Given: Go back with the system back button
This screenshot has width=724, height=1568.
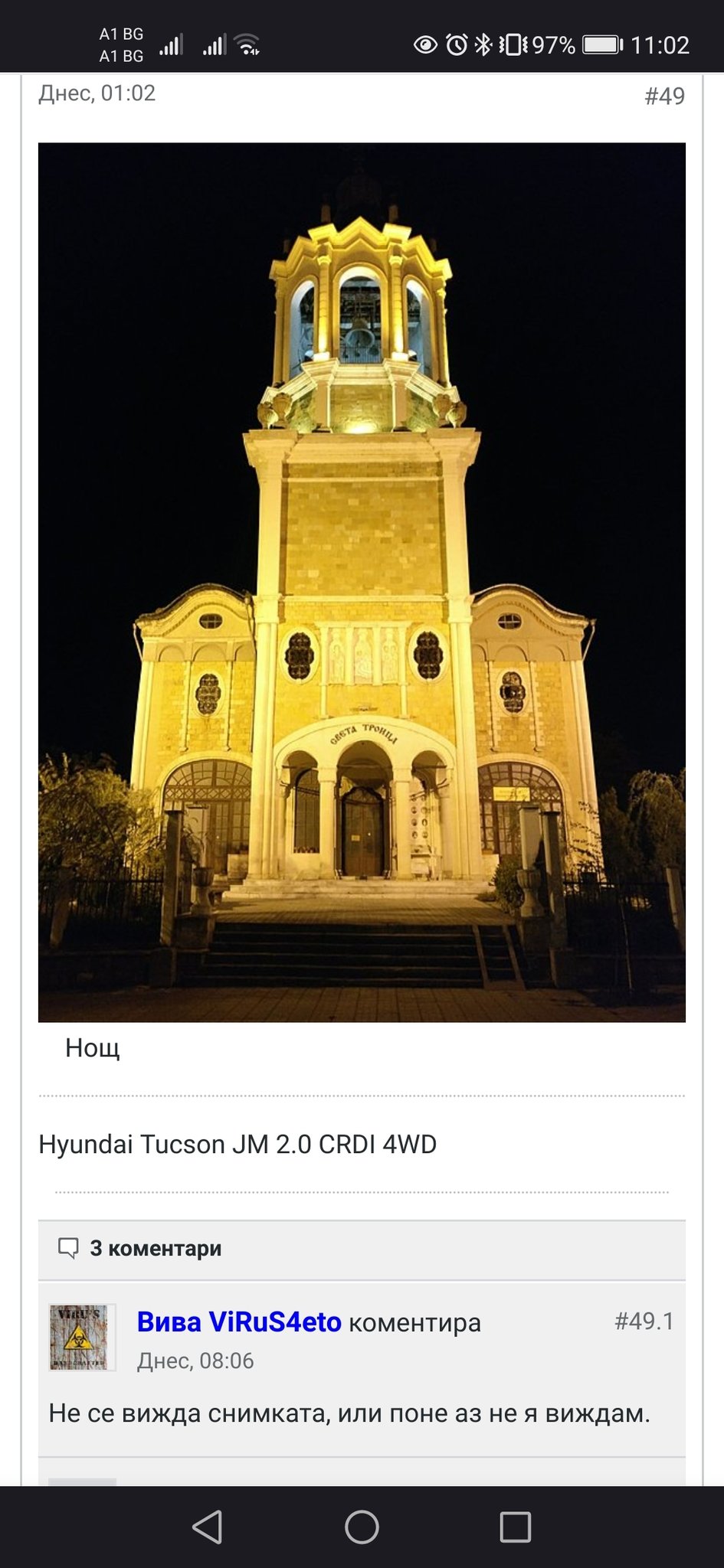Looking at the screenshot, I should coord(207,1527).
